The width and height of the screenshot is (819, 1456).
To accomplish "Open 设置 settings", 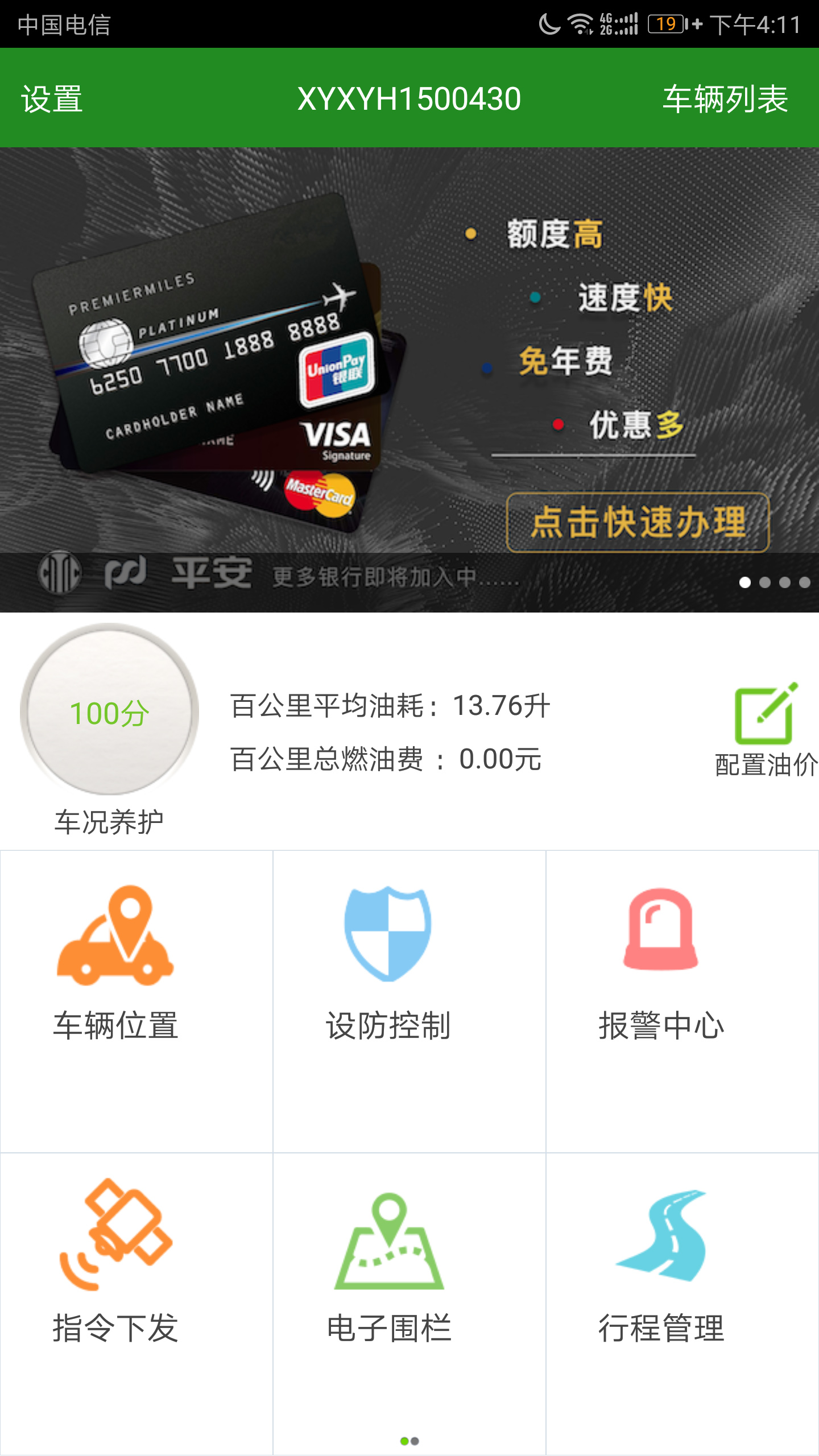I will tap(52, 99).
